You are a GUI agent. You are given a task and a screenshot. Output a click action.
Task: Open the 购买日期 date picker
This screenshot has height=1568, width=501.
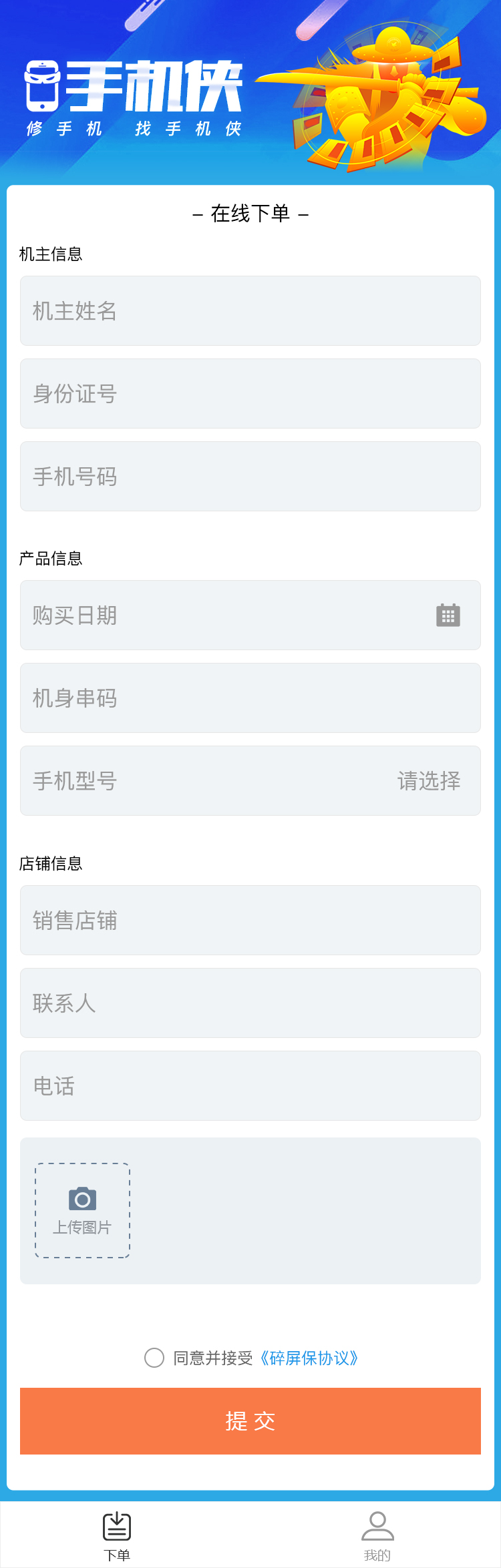point(250,615)
